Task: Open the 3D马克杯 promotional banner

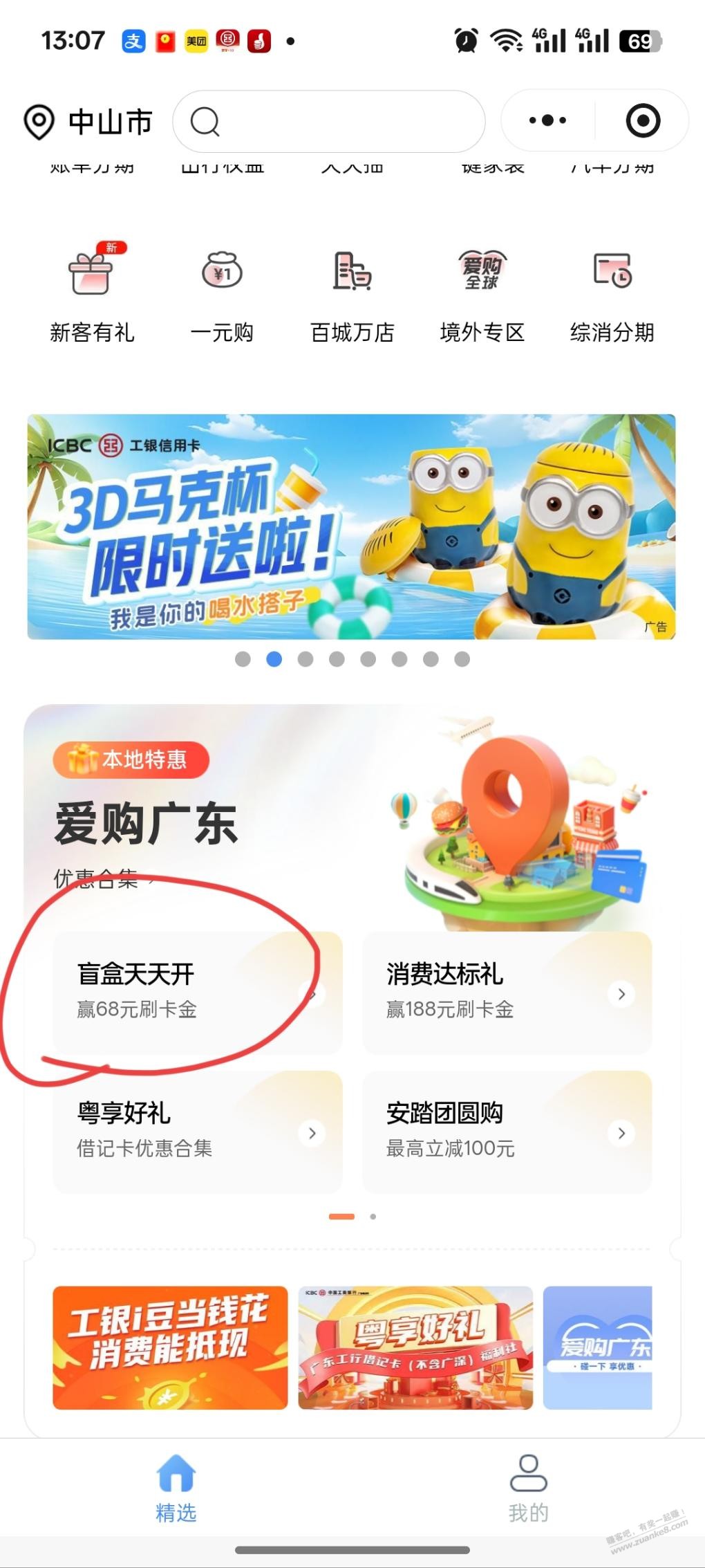Action: click(x=351, y=526)
